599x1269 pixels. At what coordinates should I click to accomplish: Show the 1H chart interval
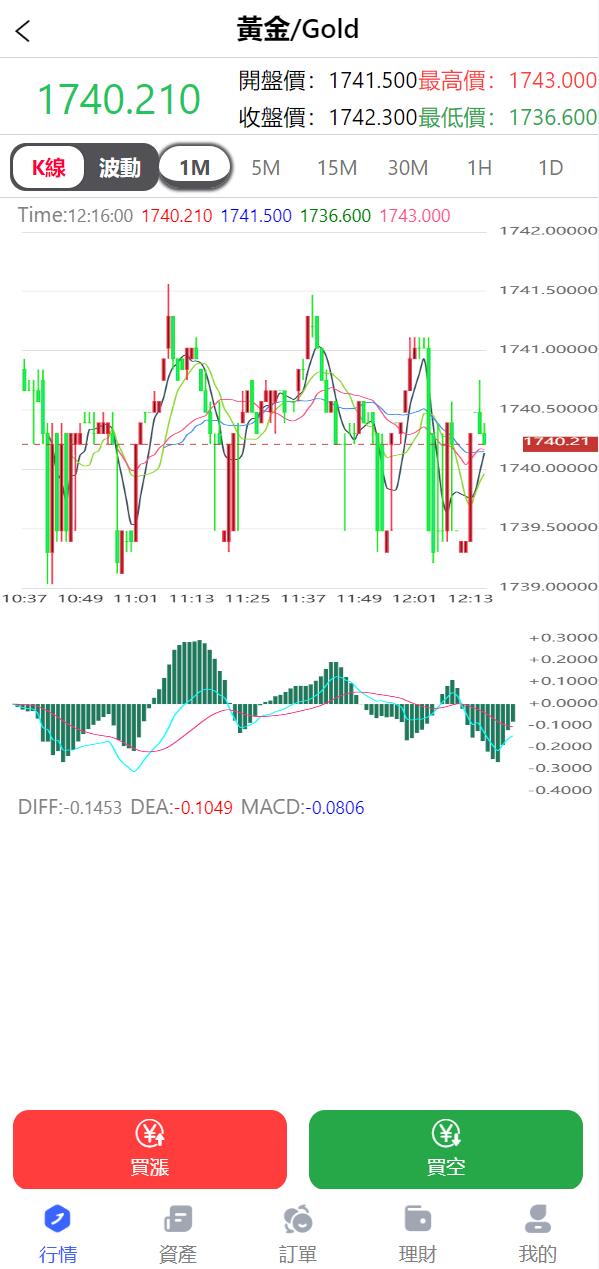480,167
